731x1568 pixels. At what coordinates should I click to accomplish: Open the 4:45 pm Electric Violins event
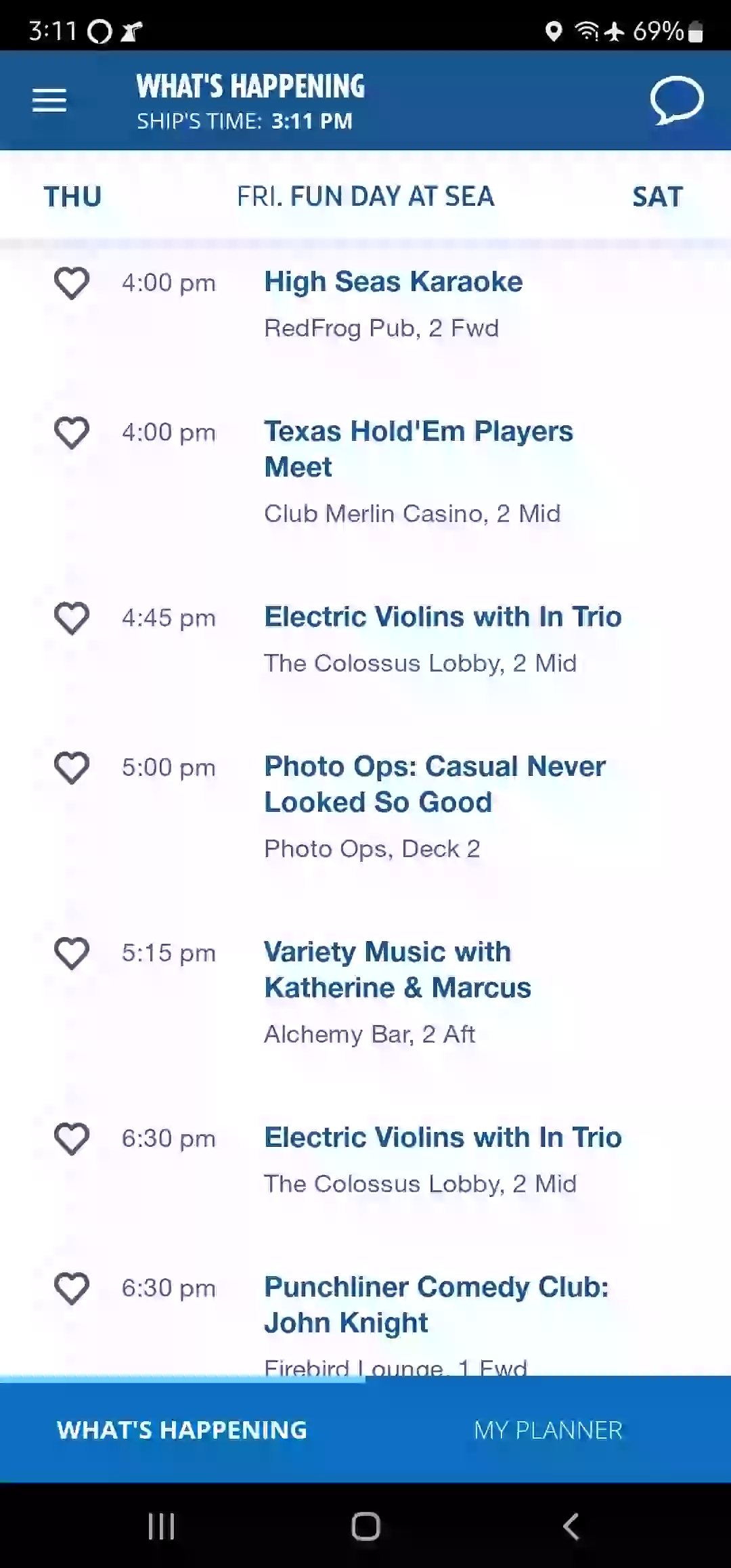(x=443, y=617)
